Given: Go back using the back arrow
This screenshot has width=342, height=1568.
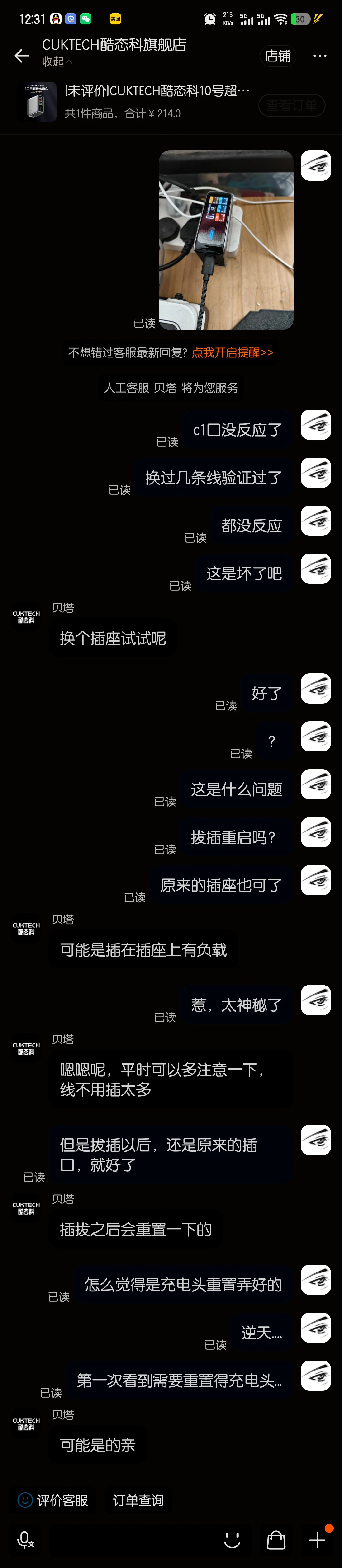Looking at the screenshot, I should 22,56.
